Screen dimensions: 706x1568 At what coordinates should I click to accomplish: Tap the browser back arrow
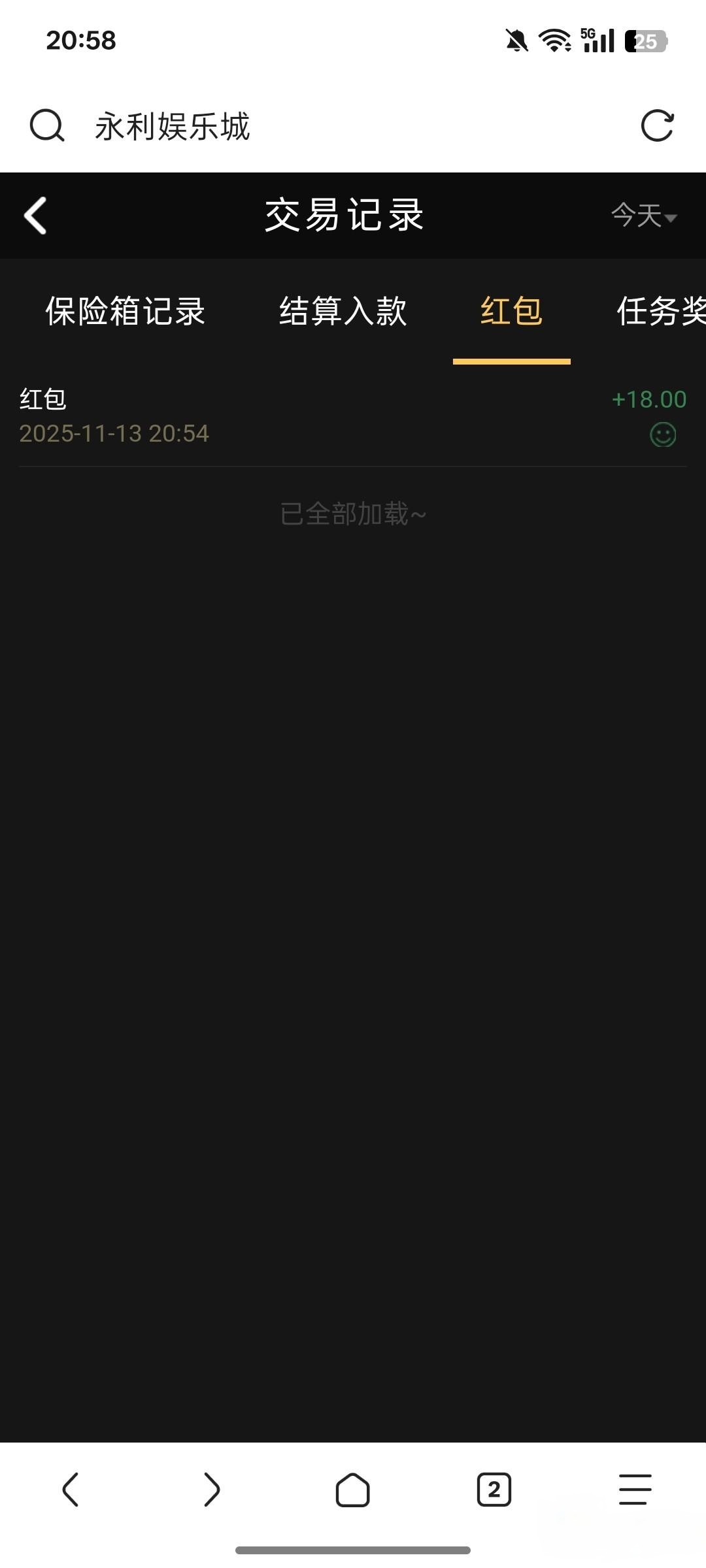coord(71,1490)
